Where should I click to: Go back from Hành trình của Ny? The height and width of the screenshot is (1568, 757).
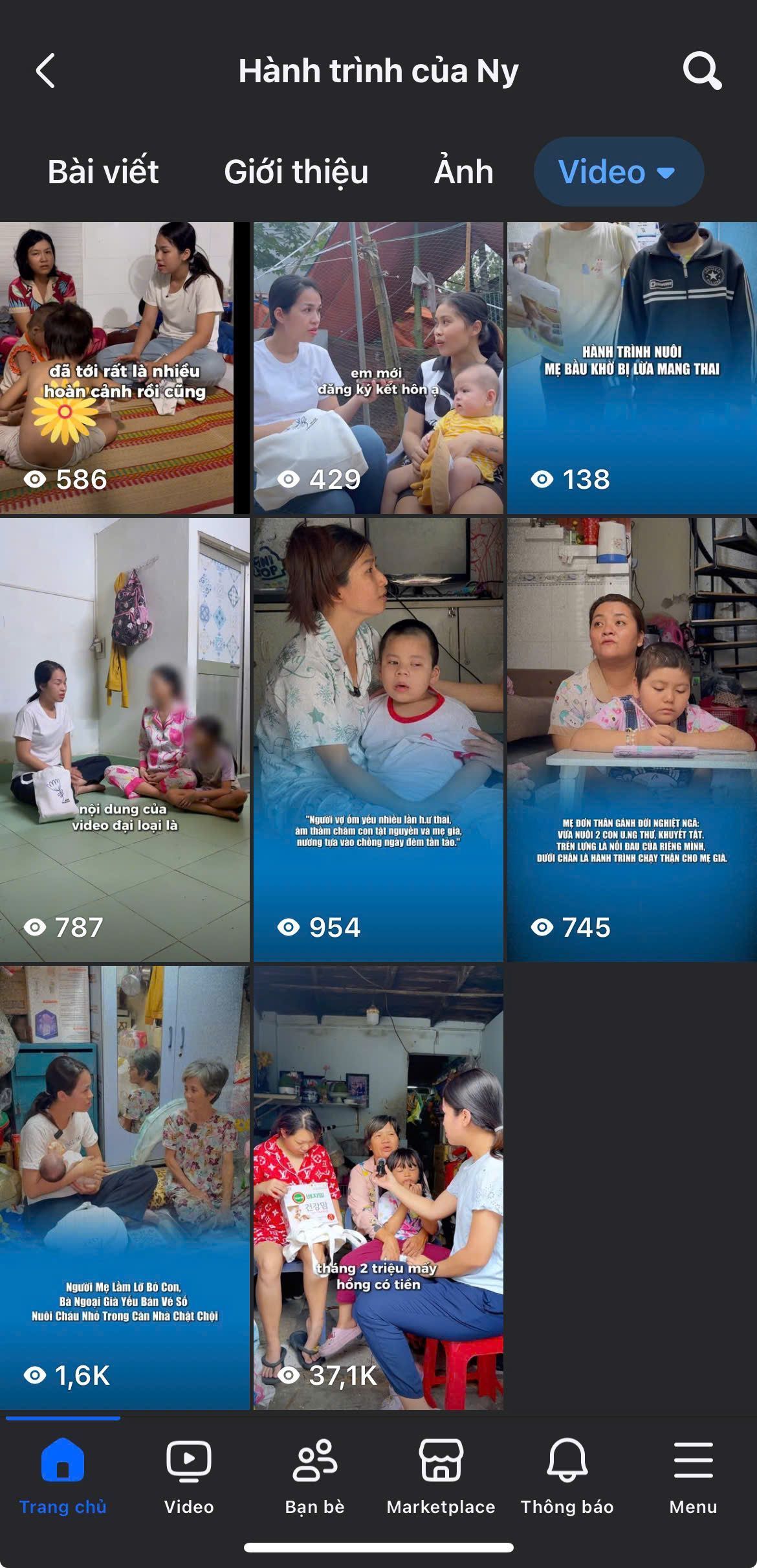[x=45, y=71]
